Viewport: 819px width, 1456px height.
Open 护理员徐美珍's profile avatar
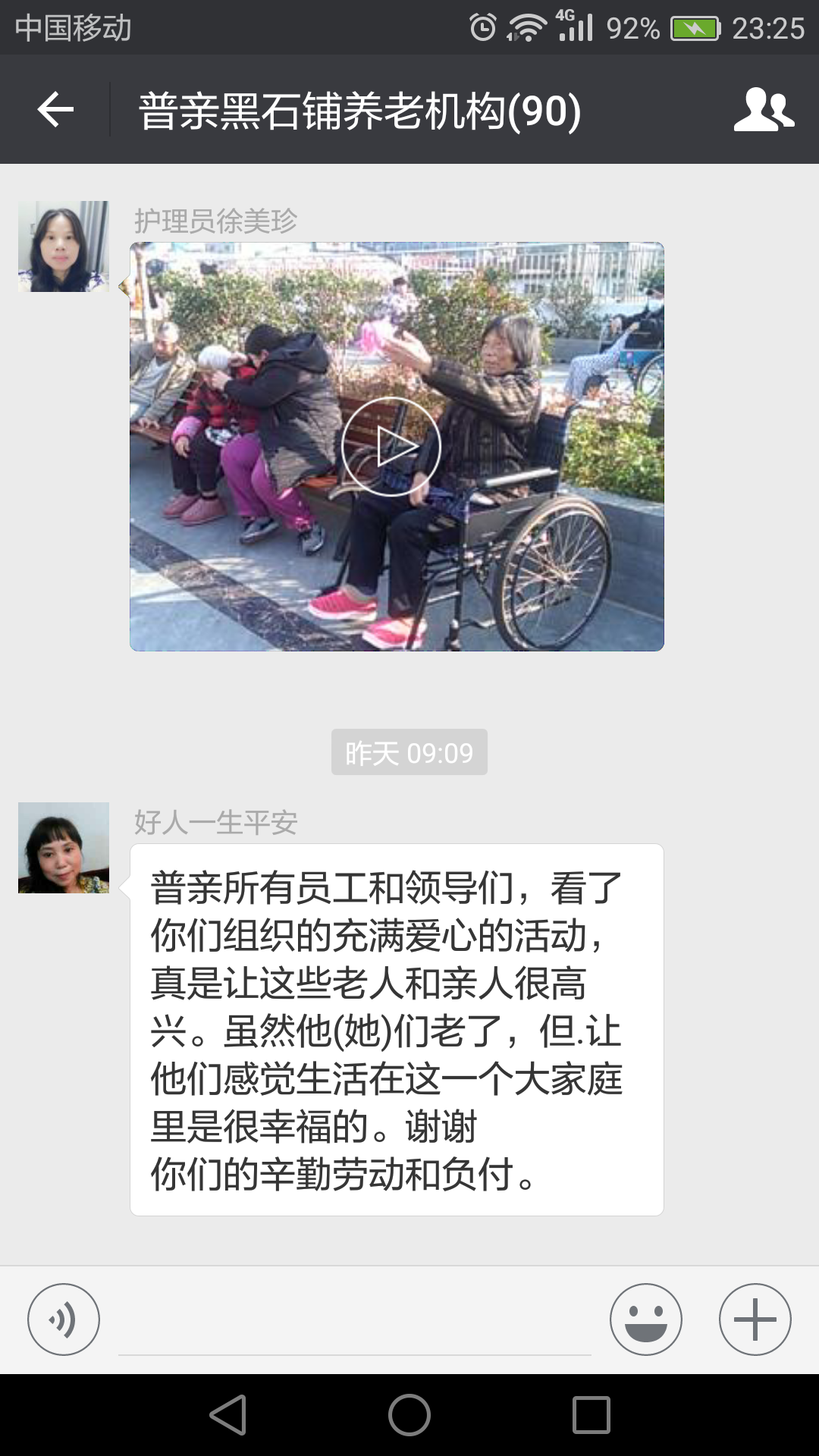(64, 246)
